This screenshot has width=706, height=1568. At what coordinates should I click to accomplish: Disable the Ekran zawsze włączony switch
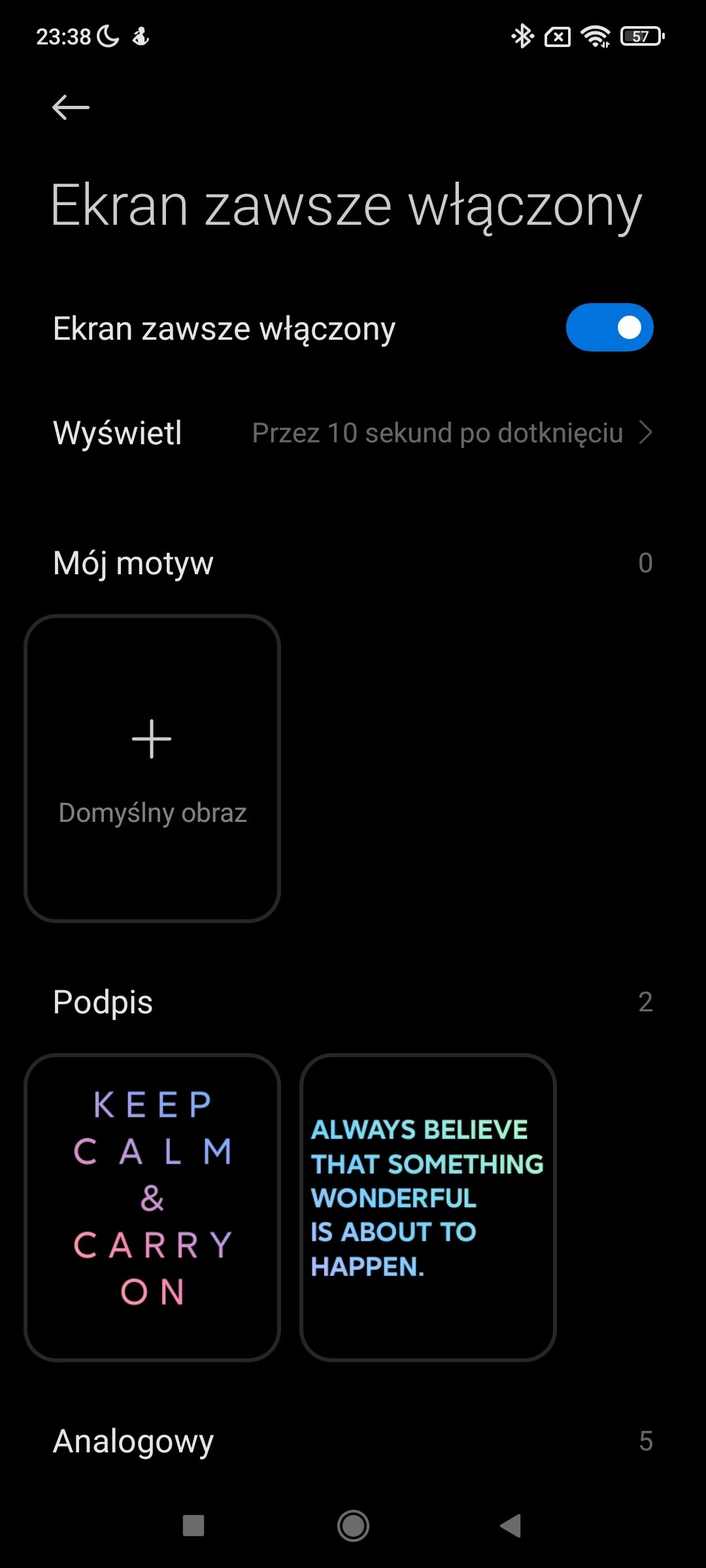(x=609, y=327)
